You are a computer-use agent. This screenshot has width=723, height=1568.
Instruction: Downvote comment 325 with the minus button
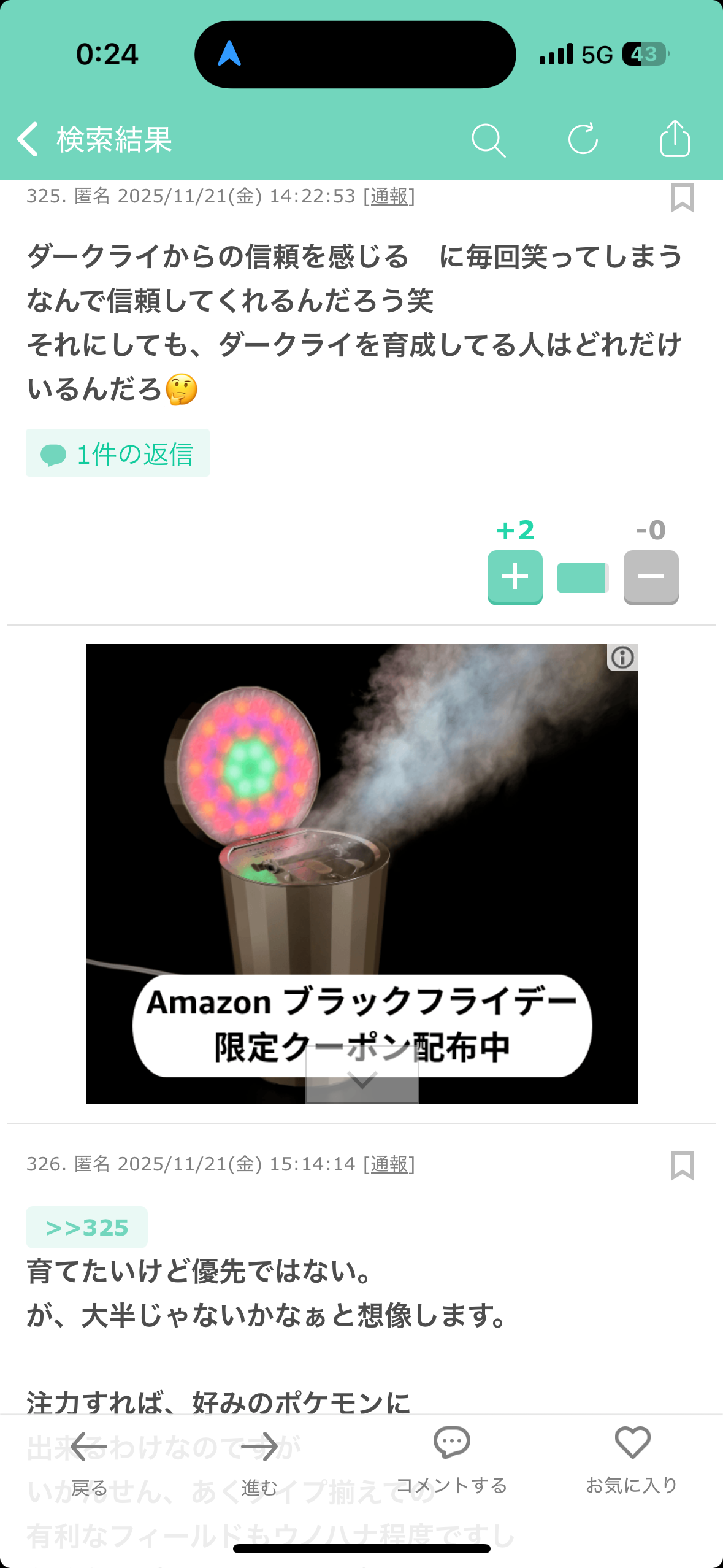651,577
